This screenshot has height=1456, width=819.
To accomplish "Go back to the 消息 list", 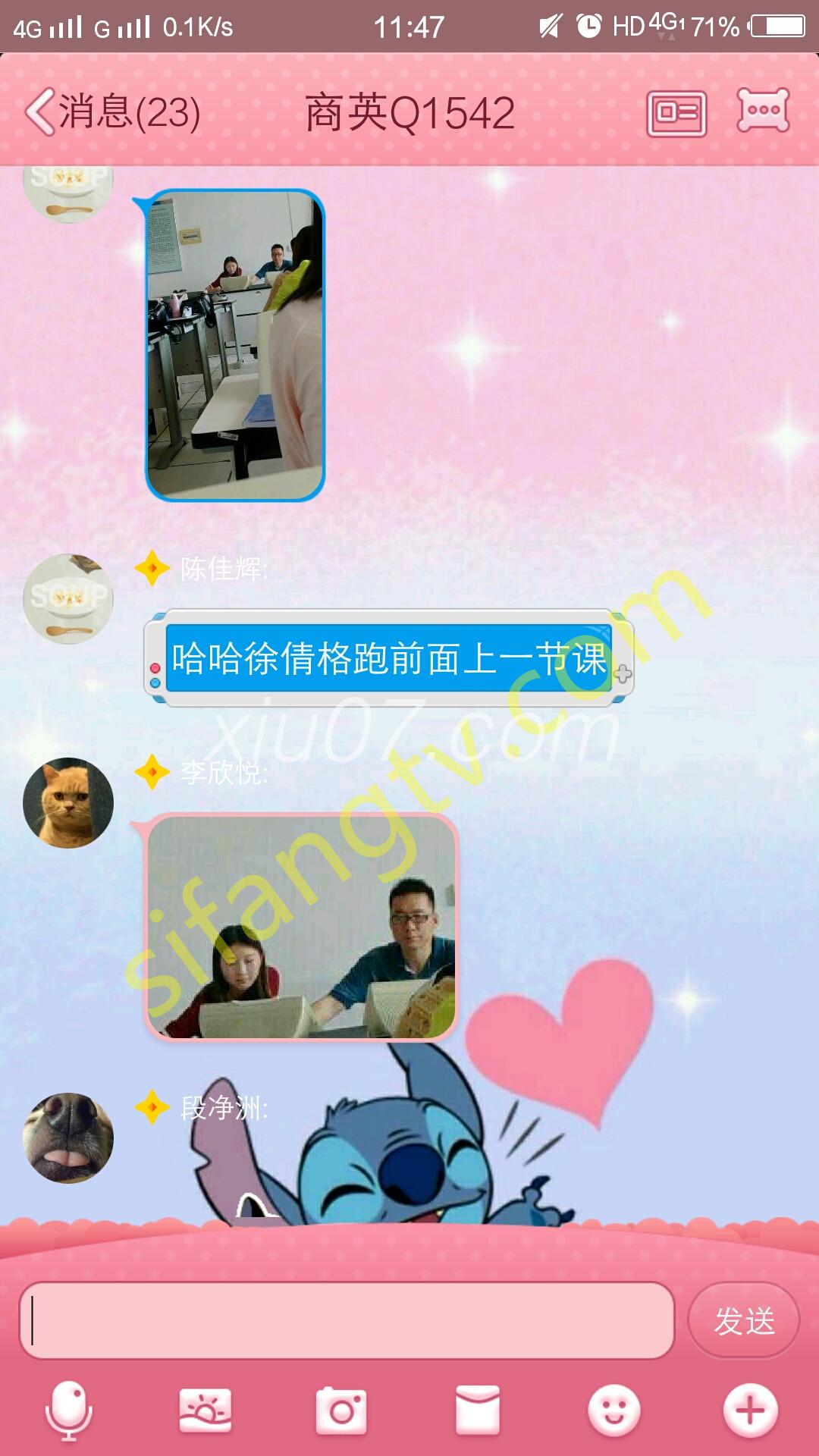I will pyautogui.click(x=112, y=112).
